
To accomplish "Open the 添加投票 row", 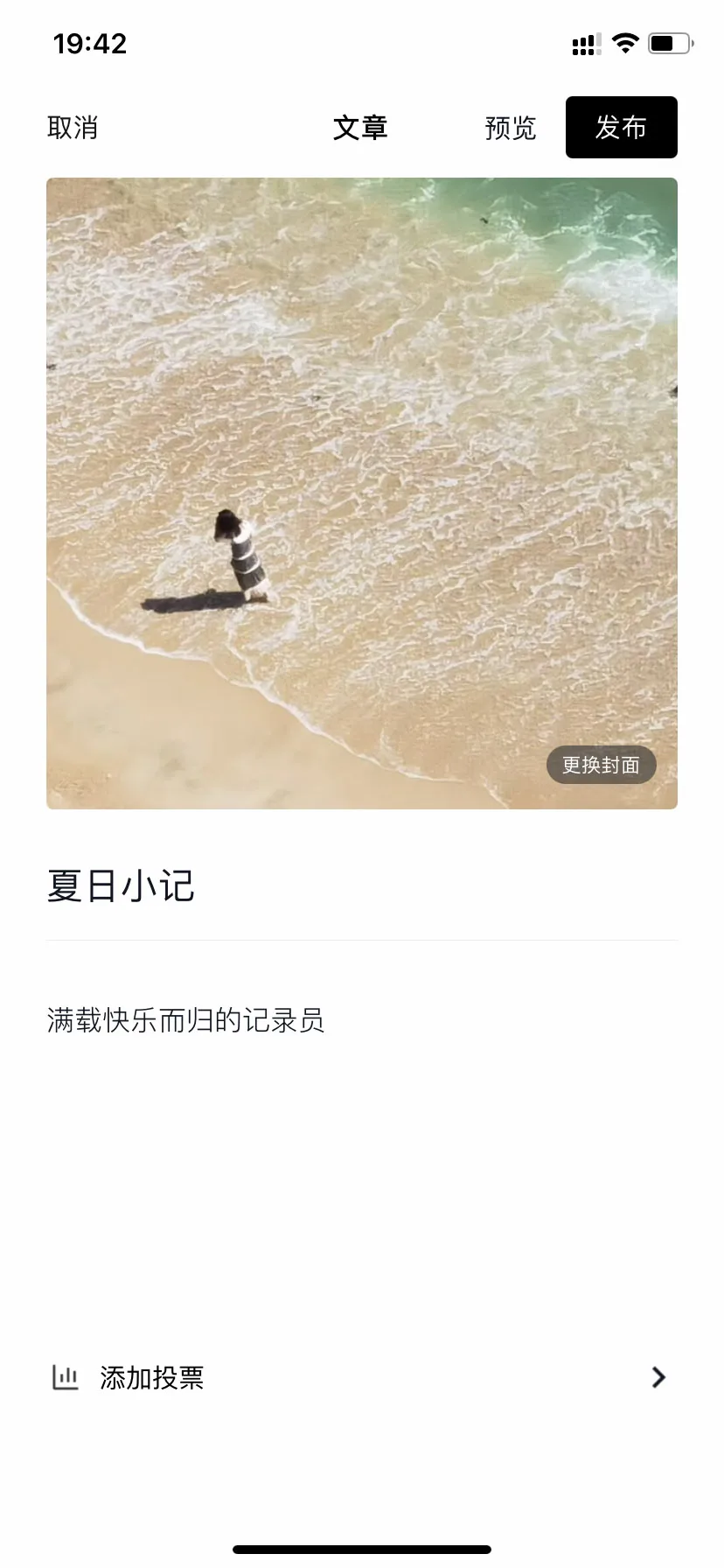I will pos(361,1377).
